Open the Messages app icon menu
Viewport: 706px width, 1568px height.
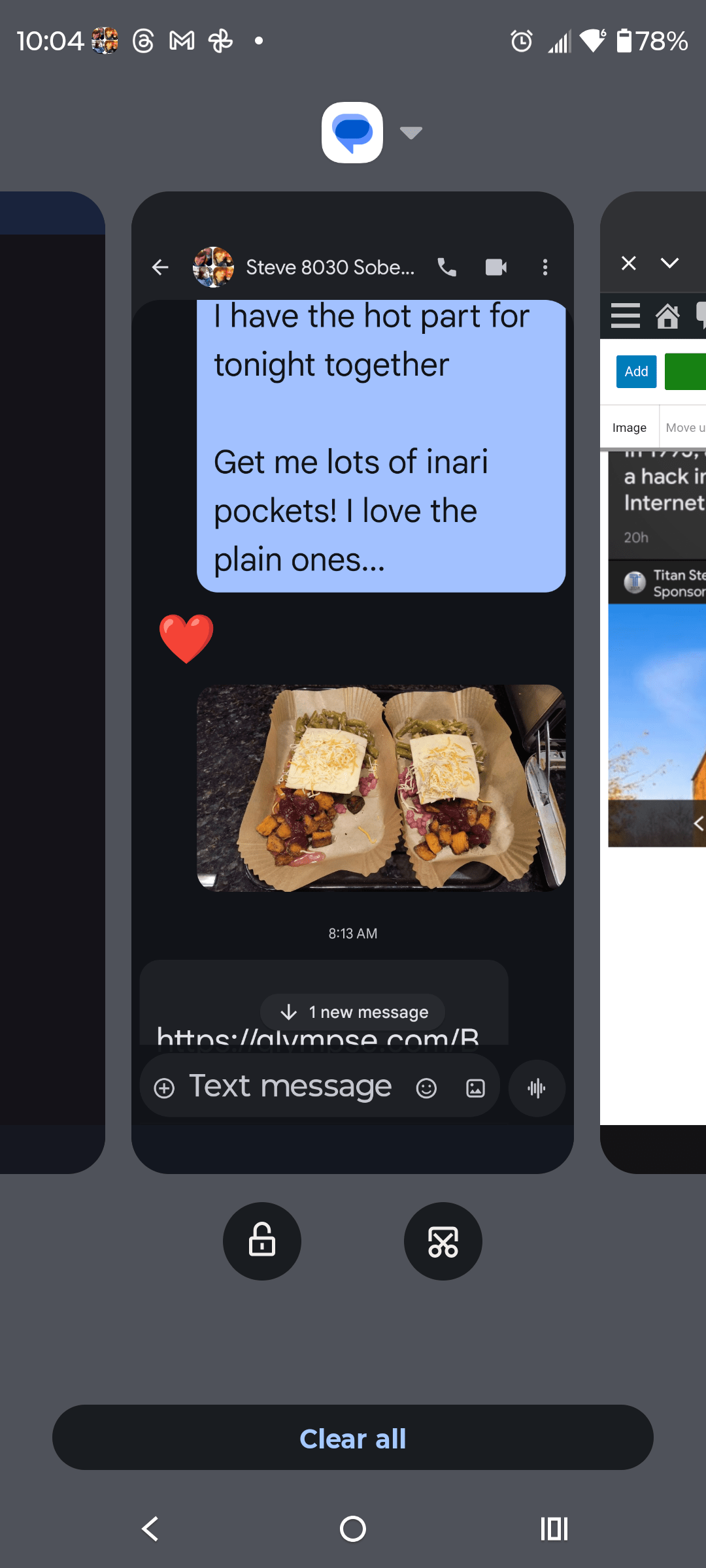click(352, 133)
